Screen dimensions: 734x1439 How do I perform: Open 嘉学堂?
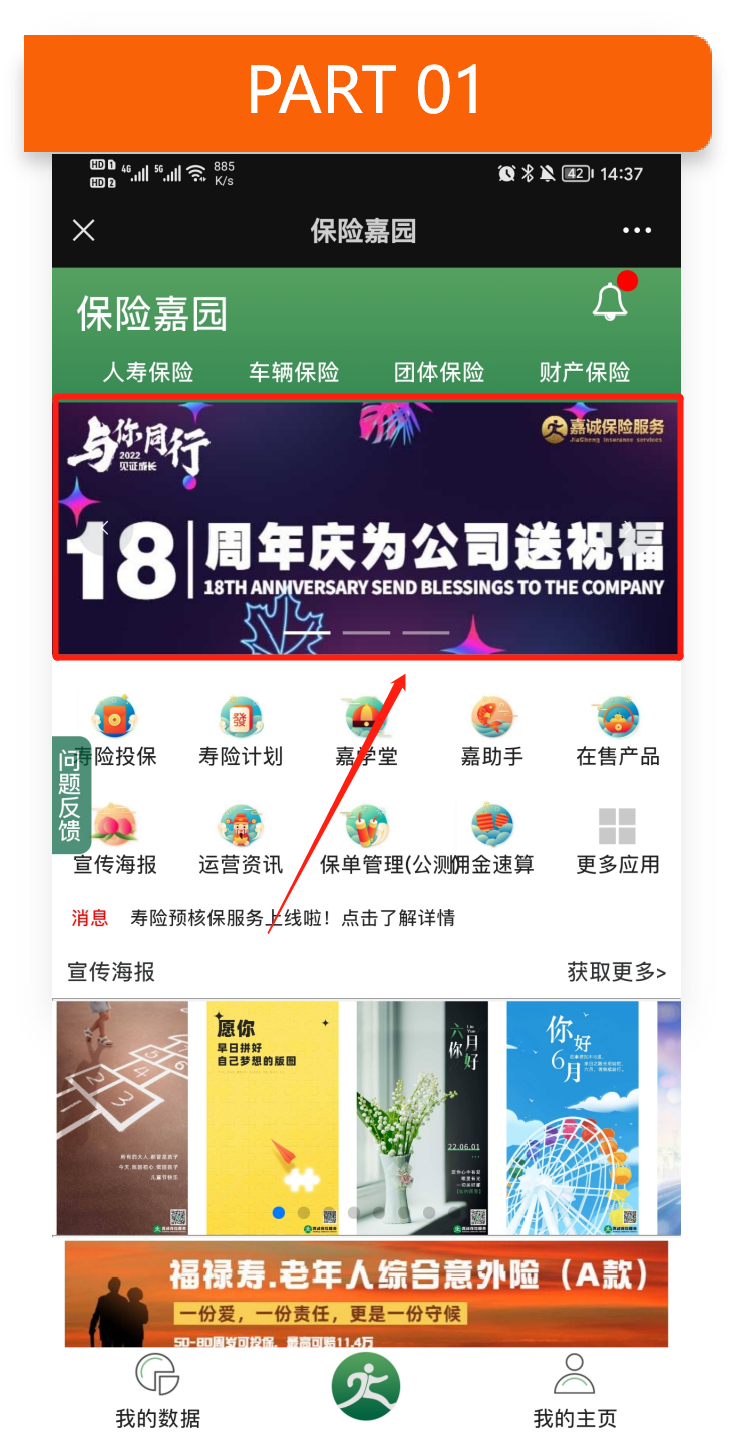click(x=366, y=731)
